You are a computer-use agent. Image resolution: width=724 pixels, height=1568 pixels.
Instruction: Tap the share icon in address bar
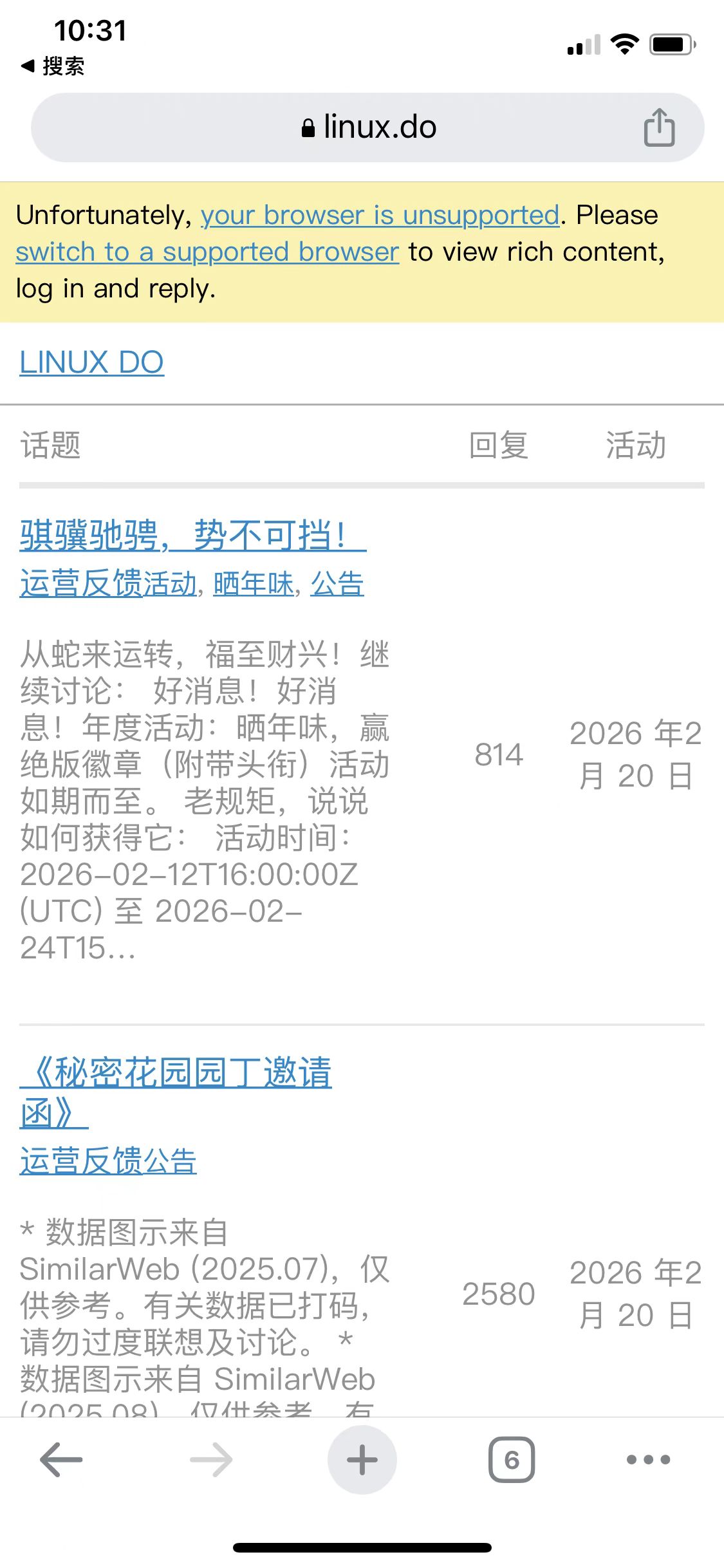(x=659, y=127)
